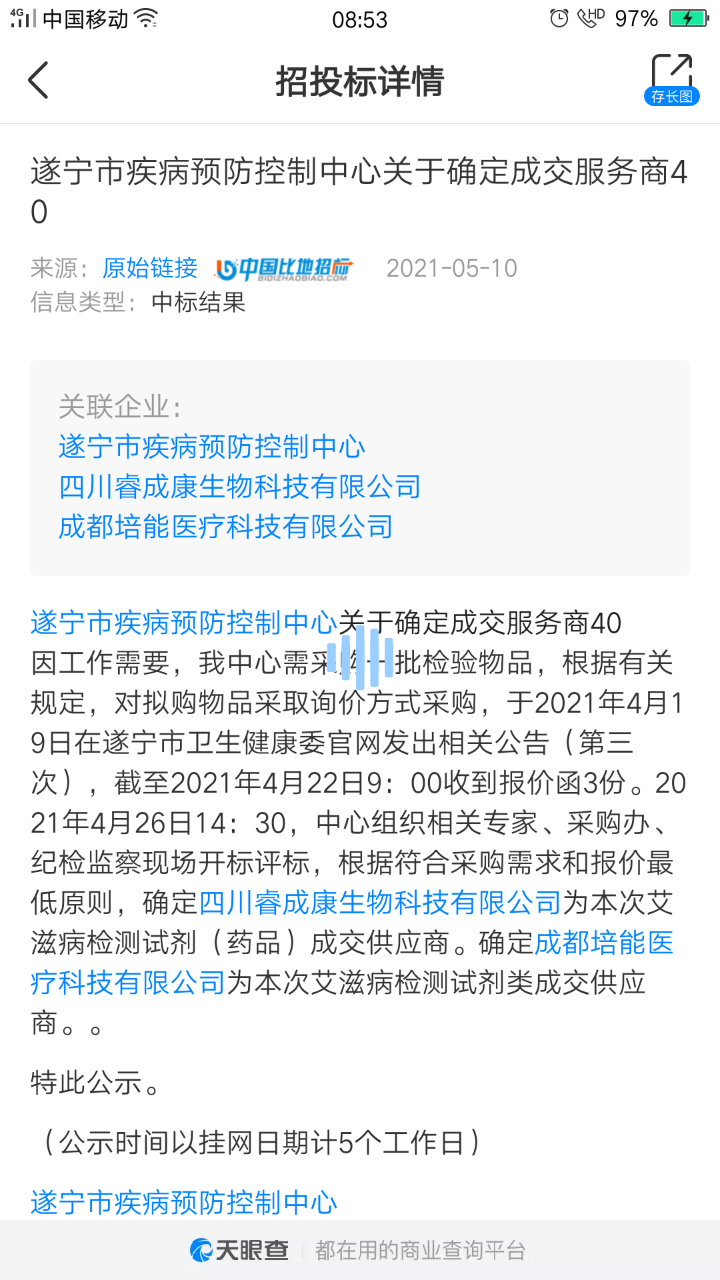This screenshot has height=1280, width=720.
Task: Tap 四川睿成康生物科技有限公司 link in the article body
Action: (380, 903)
